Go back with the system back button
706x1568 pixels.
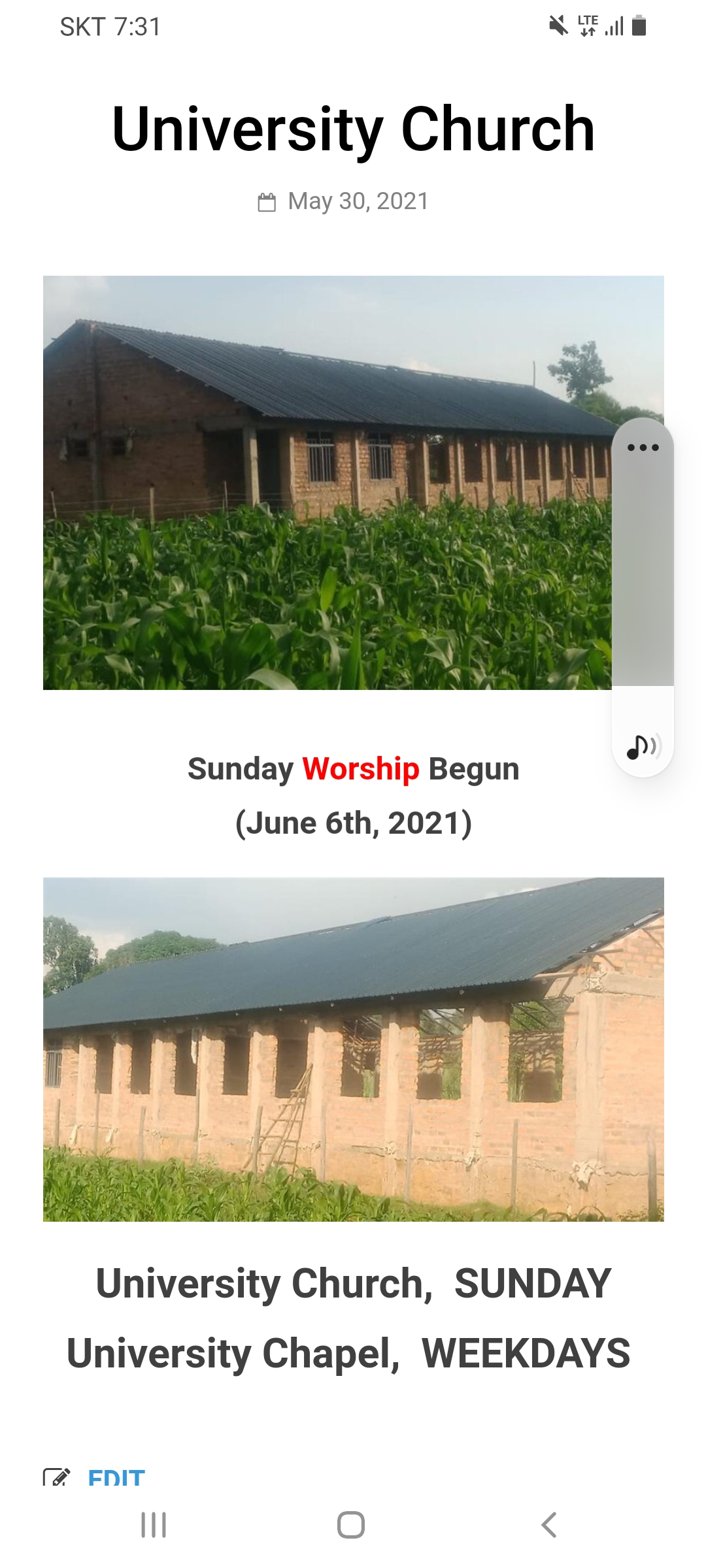[x=549, y=1525]
